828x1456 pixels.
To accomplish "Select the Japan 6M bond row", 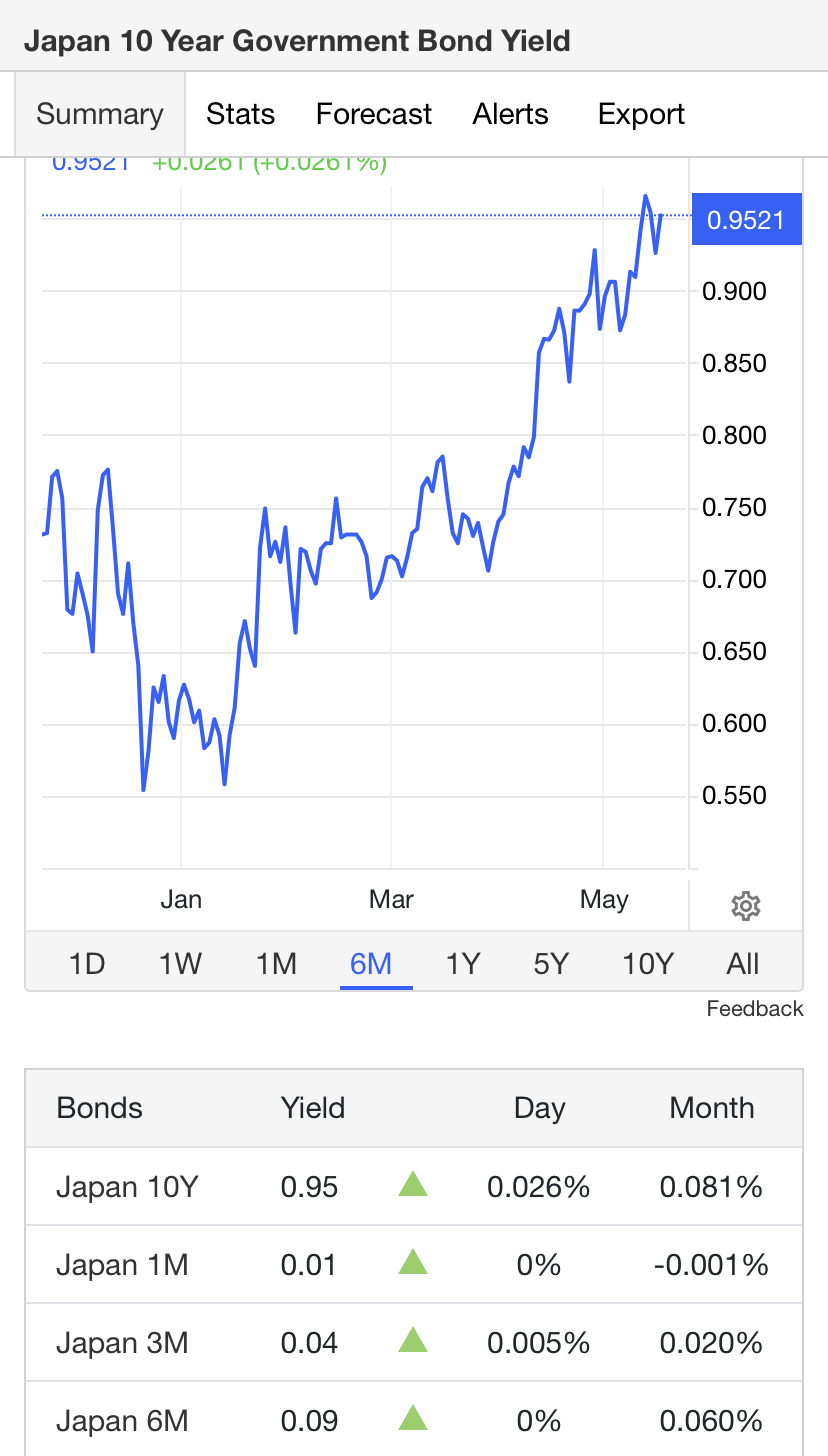I will [414, 1420].
